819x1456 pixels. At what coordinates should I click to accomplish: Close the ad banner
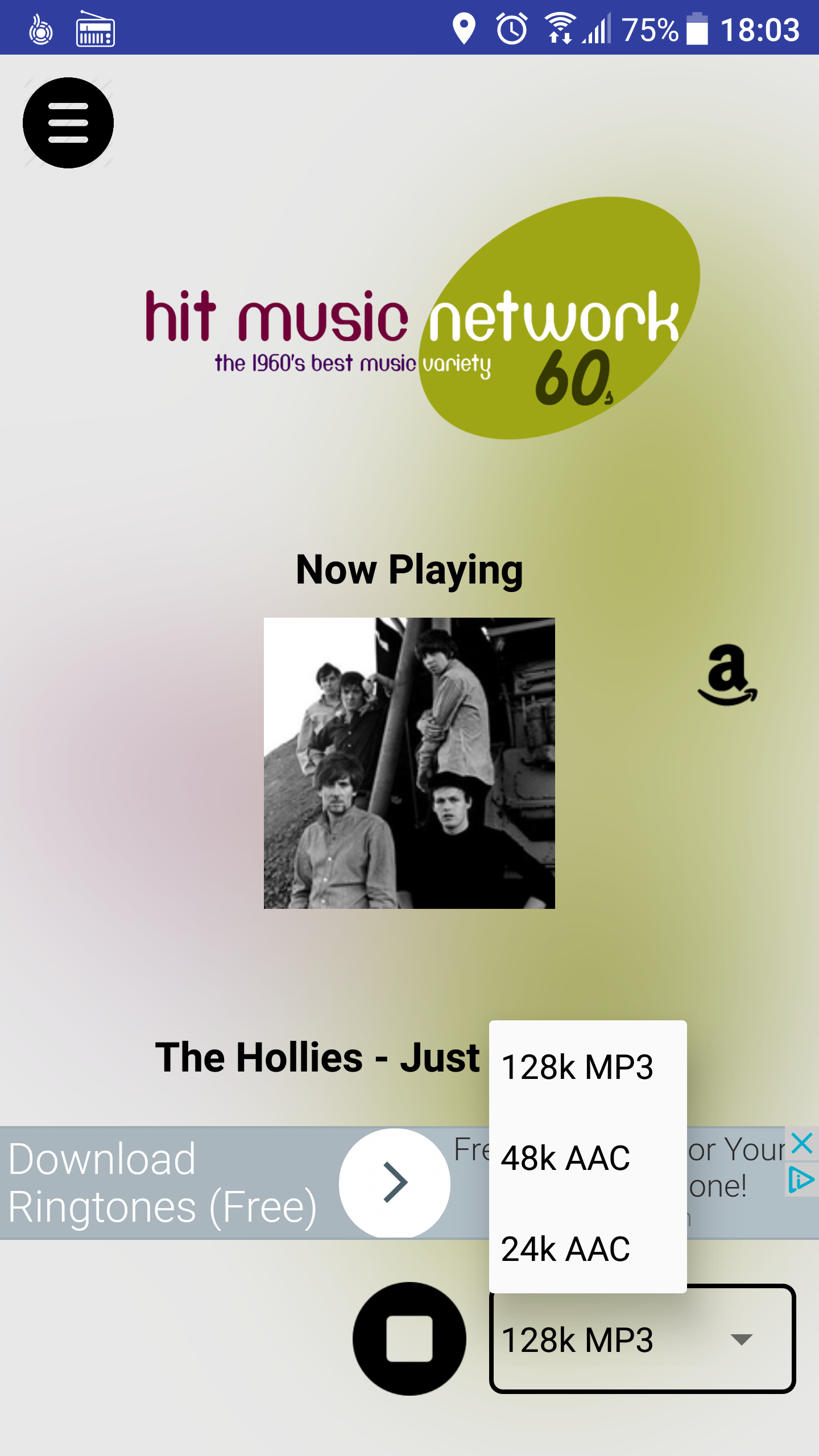802,1143
